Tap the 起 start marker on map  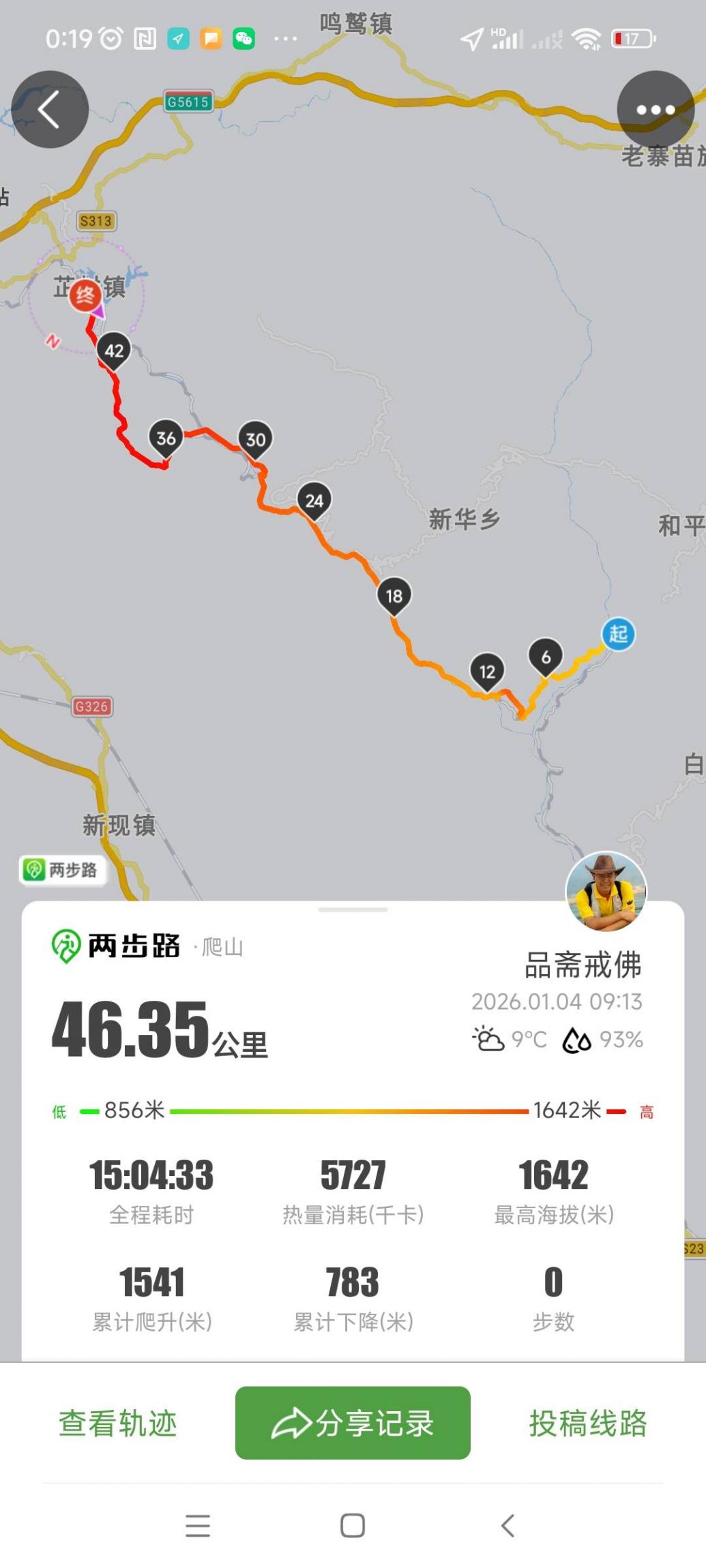tap(618, 634)
